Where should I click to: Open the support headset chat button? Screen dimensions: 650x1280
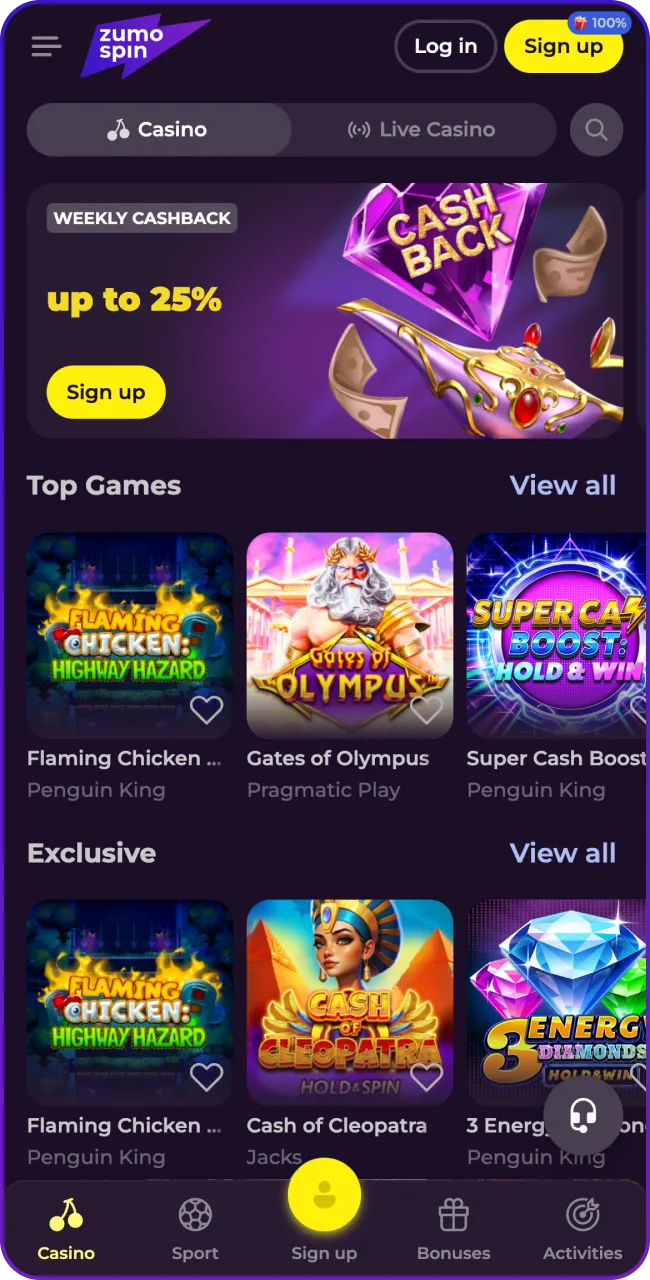(x=583, y=1116)
